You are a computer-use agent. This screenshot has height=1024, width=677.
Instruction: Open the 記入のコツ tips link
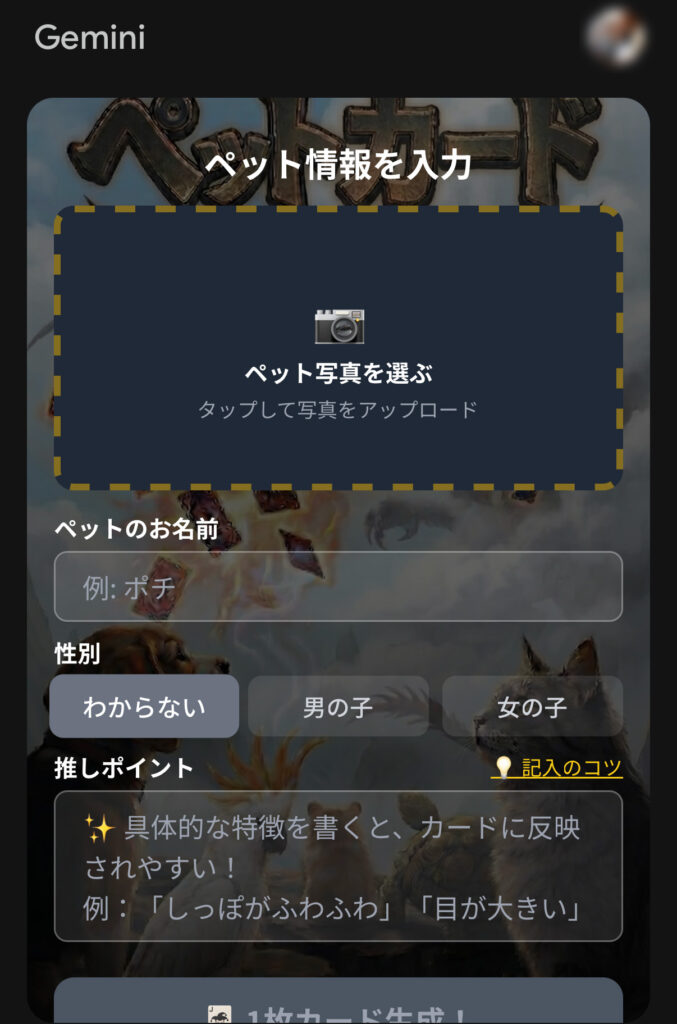coord(559,768)
